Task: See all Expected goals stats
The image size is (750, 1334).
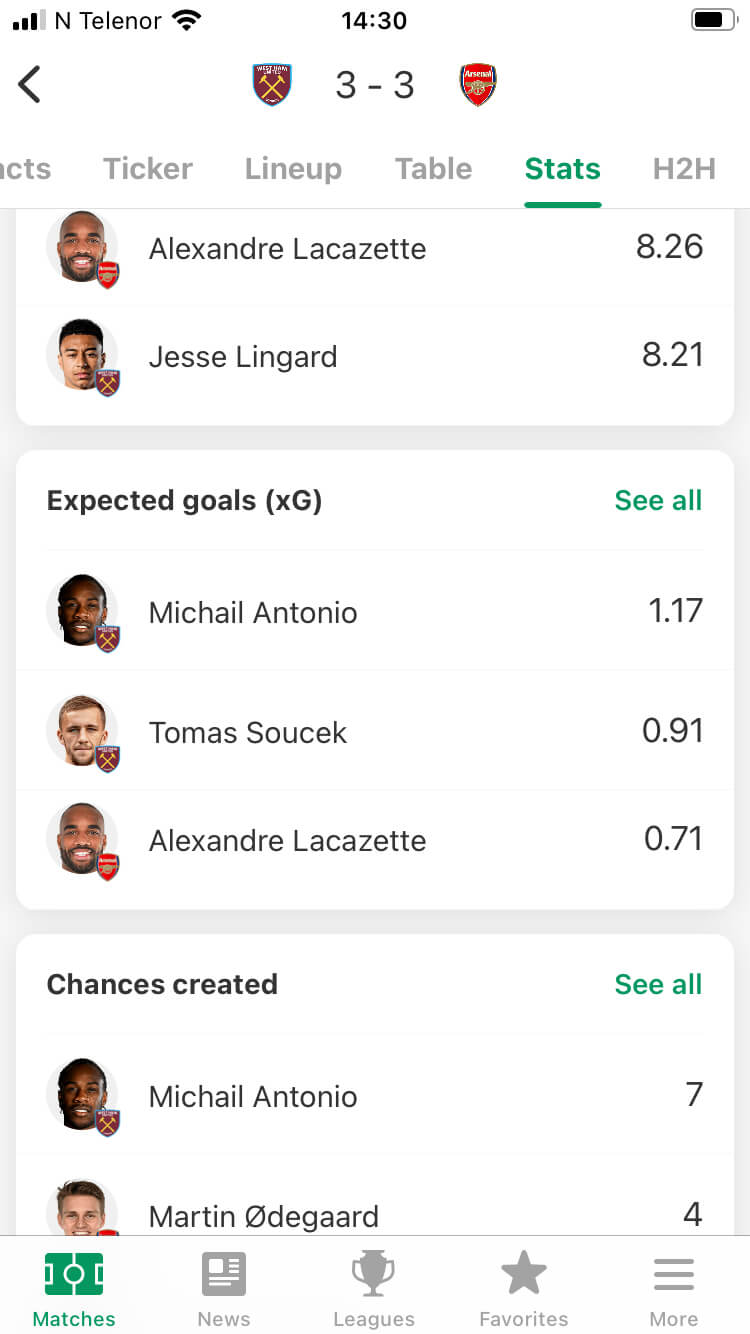Action: [x=658, y=500]
